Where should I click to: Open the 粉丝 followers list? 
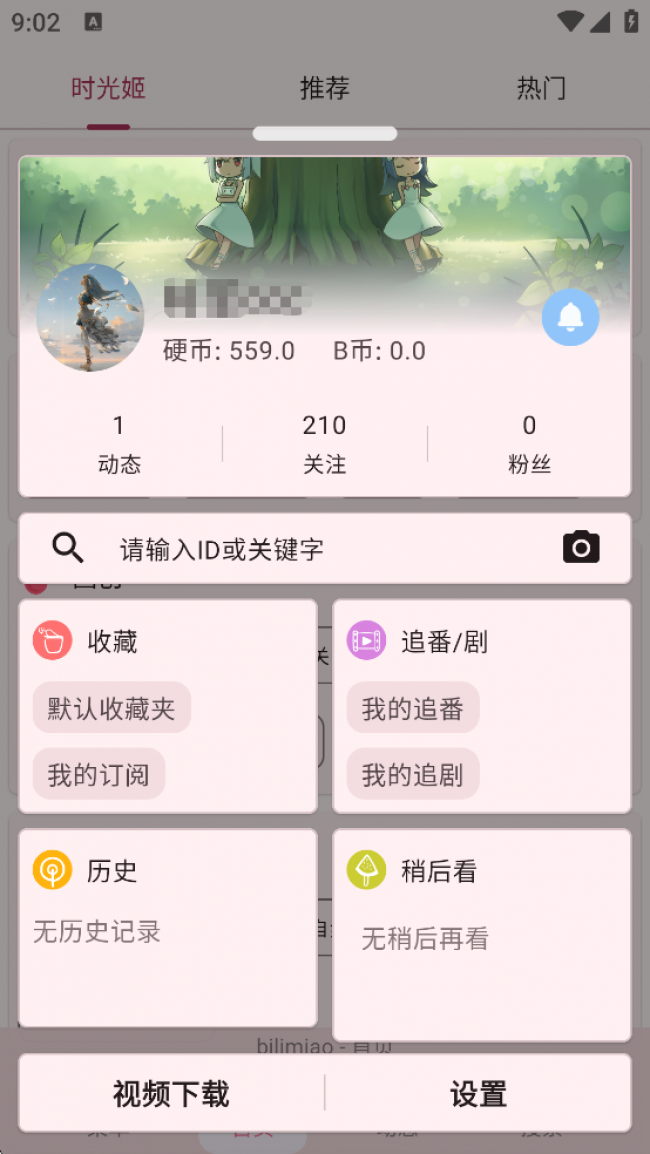click(x=529, y=442)
